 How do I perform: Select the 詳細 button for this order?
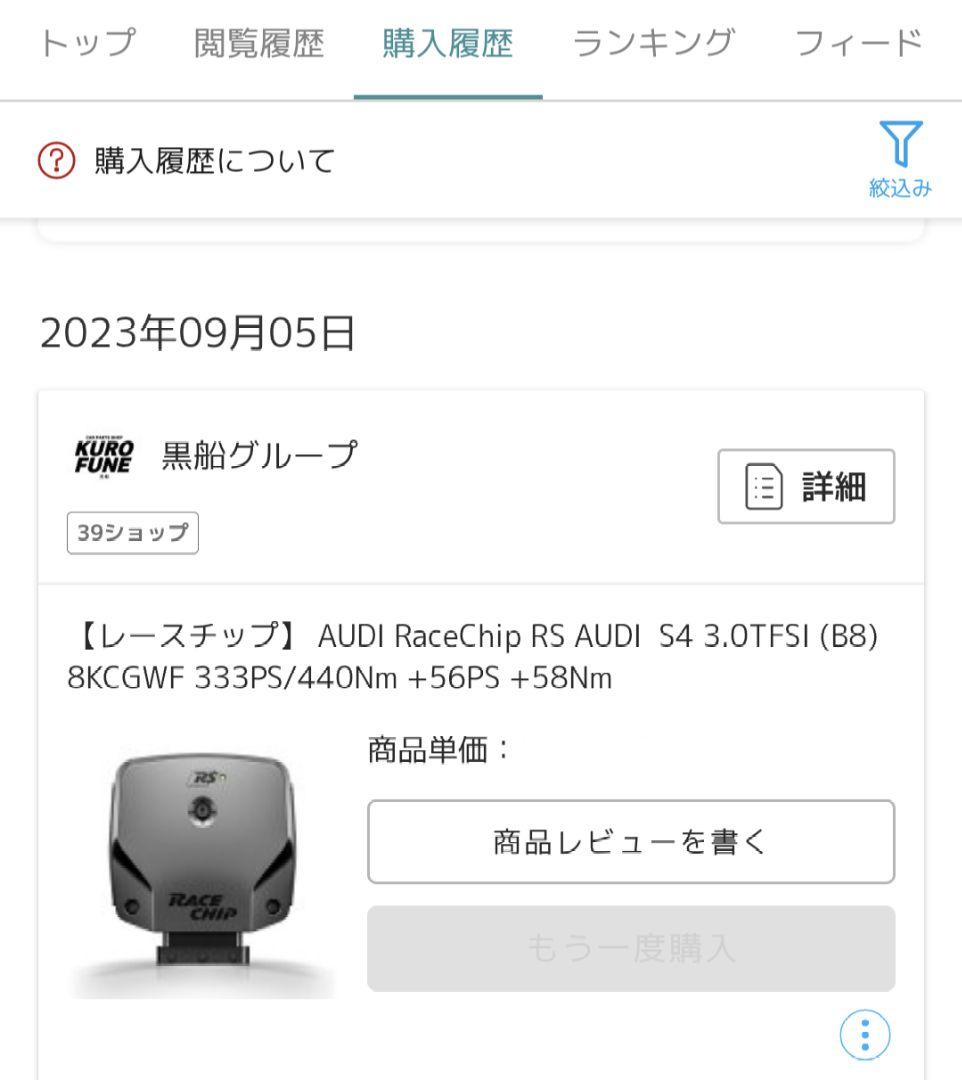[806, 487]
